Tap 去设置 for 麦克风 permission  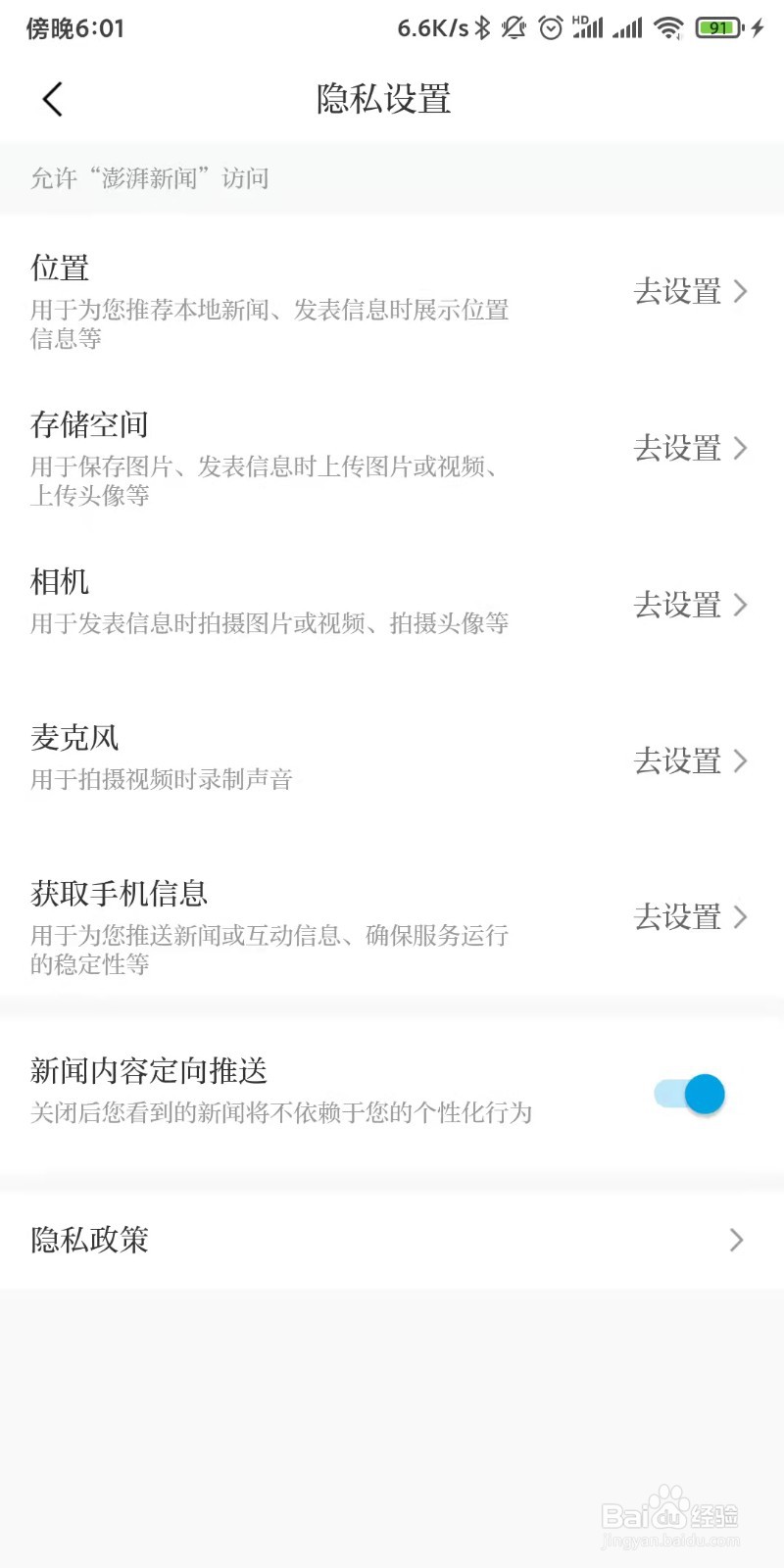pyautogui.click(x=680, y=761)
